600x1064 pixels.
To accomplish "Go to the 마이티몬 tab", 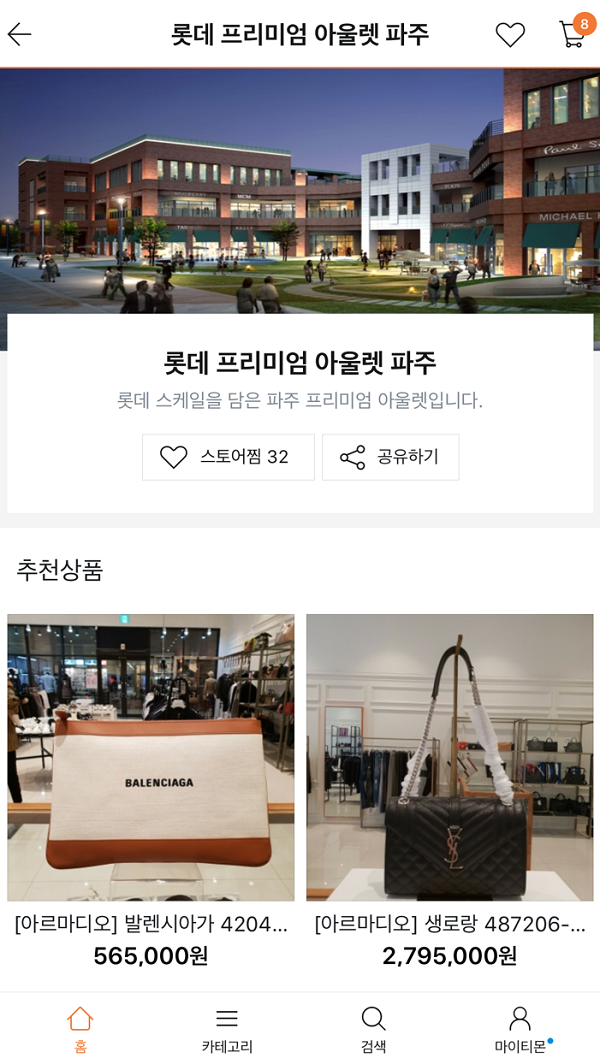I will [520, 1029].
